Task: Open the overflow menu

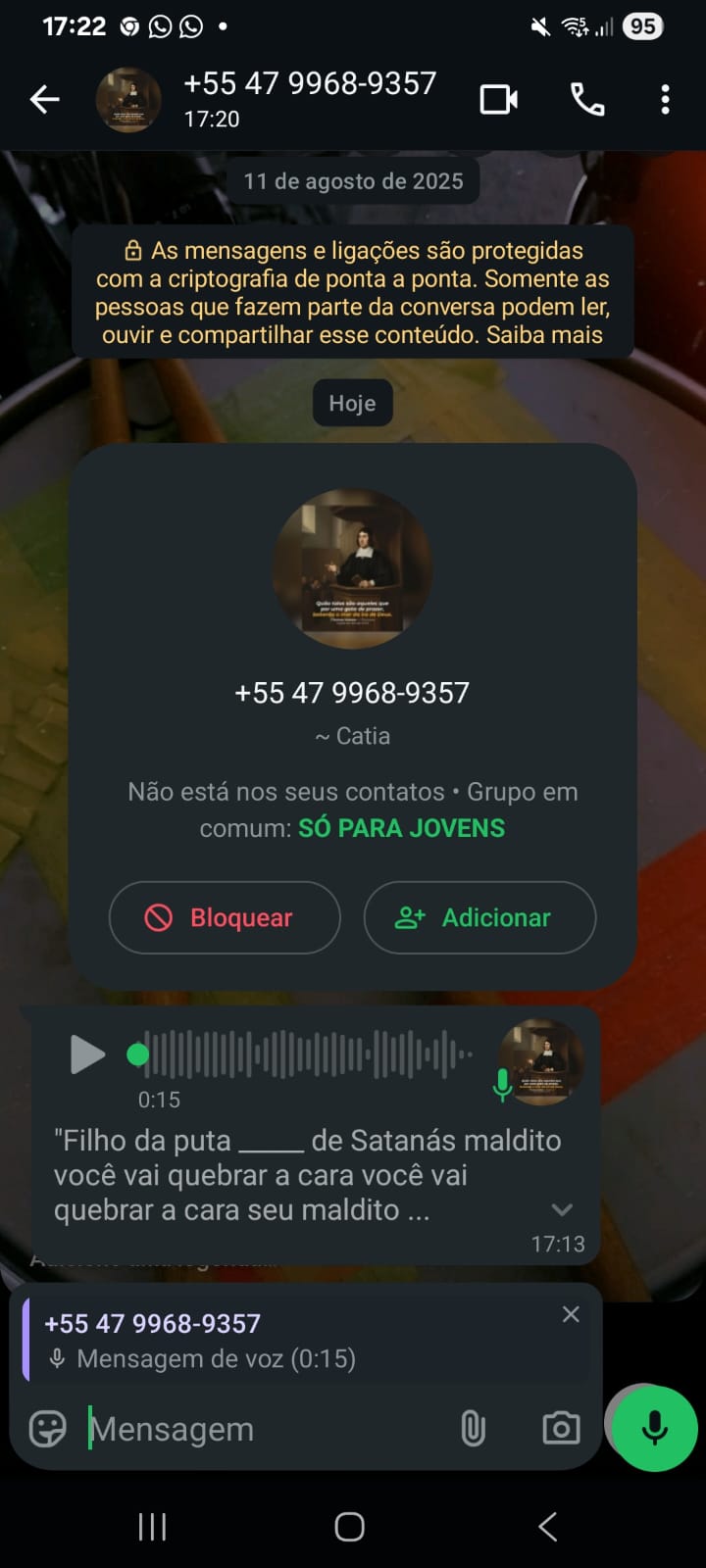Action: (x=665, y=99)
